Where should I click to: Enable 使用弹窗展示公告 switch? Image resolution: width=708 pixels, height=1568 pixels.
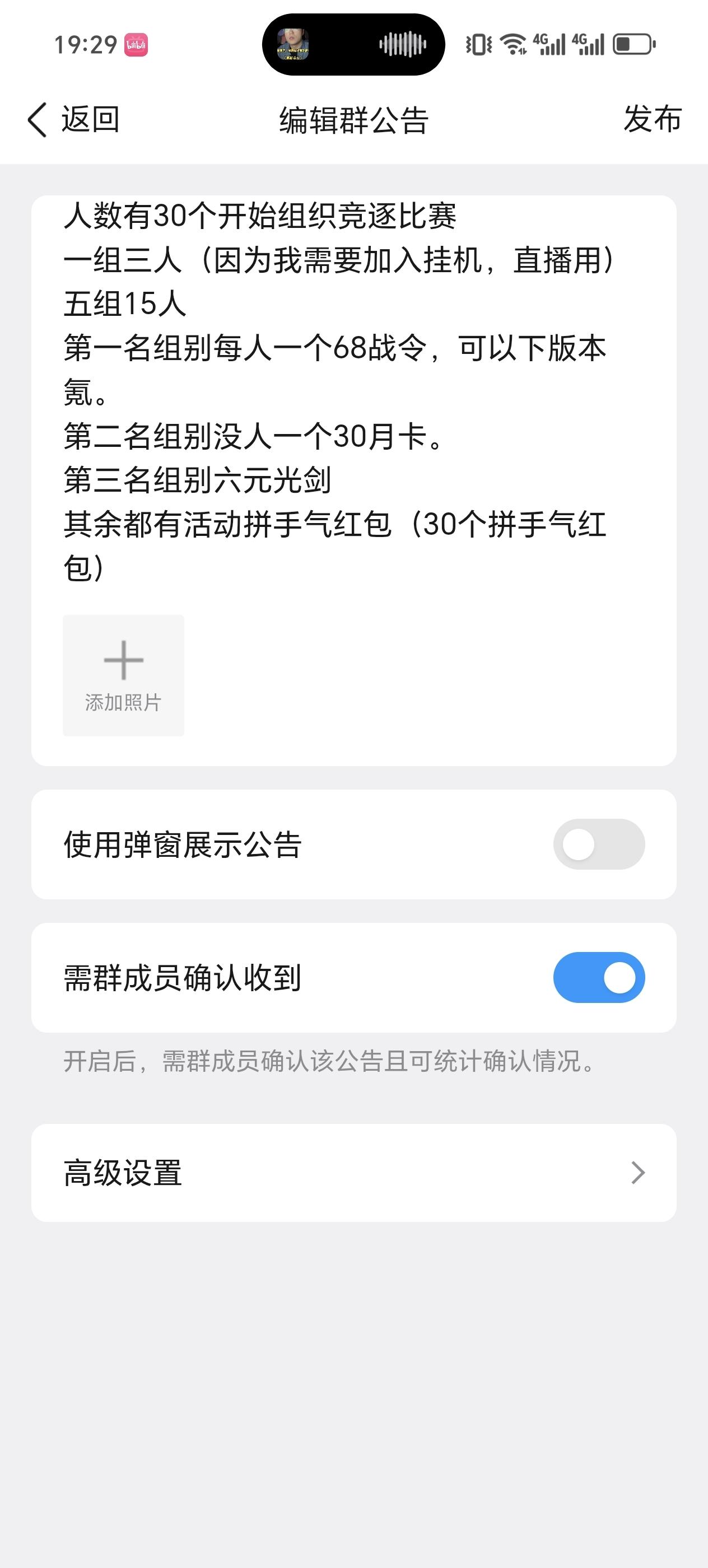click(x=598, y=844)
